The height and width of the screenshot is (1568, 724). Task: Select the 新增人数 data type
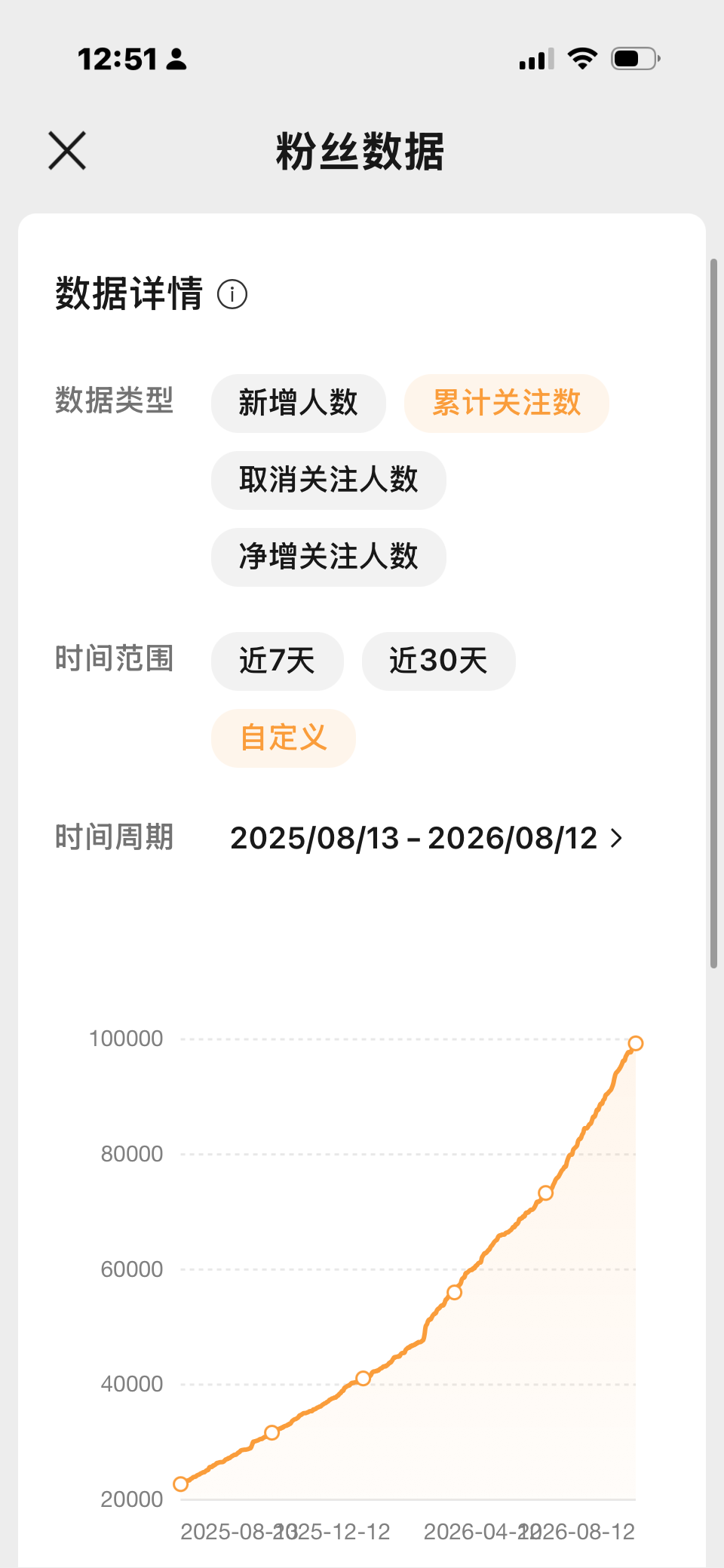(299, 404)
